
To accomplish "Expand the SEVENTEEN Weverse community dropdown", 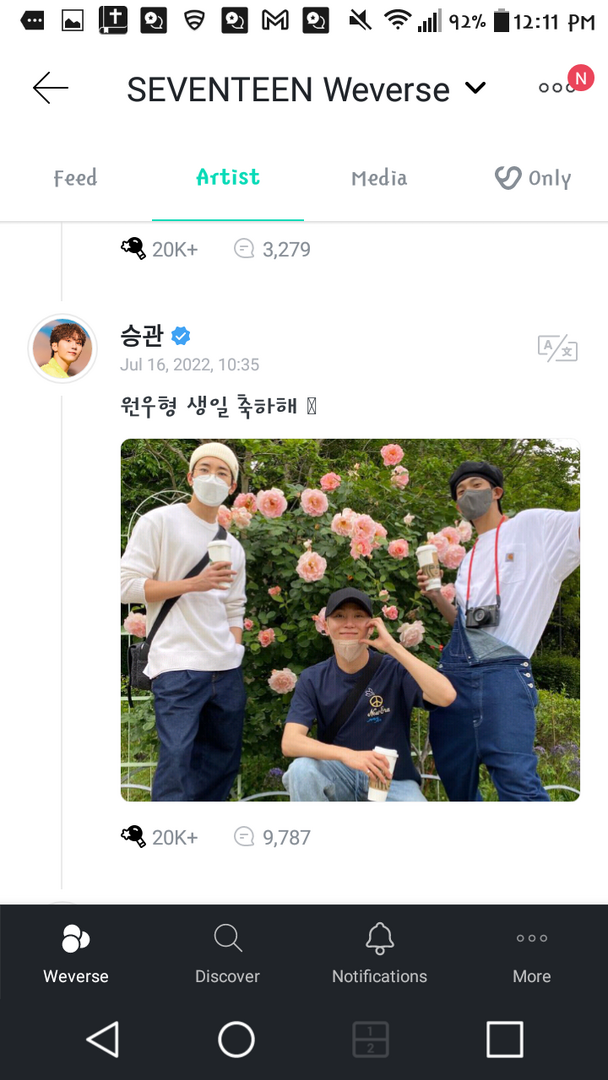I will tap(475, 88).
